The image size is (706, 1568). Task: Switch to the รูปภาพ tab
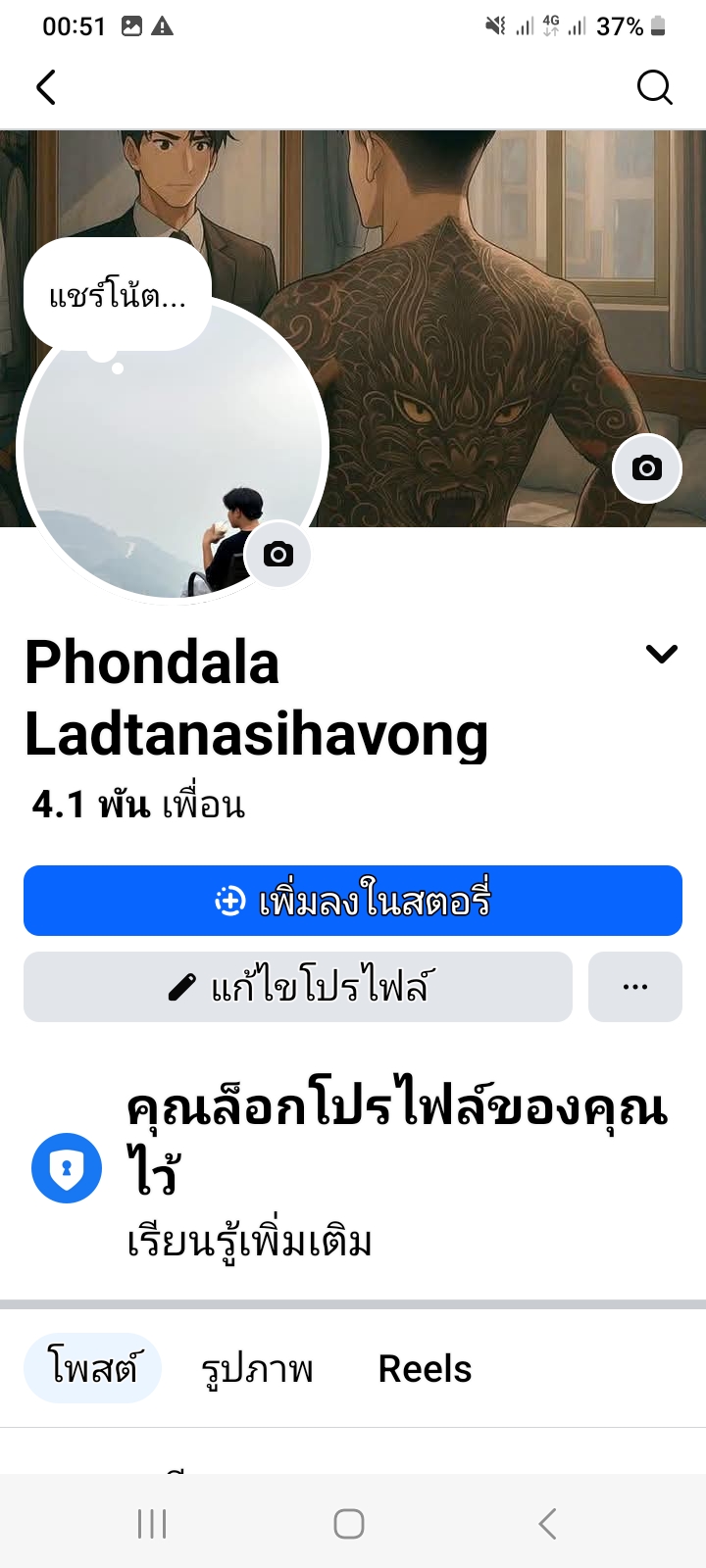257,1369
